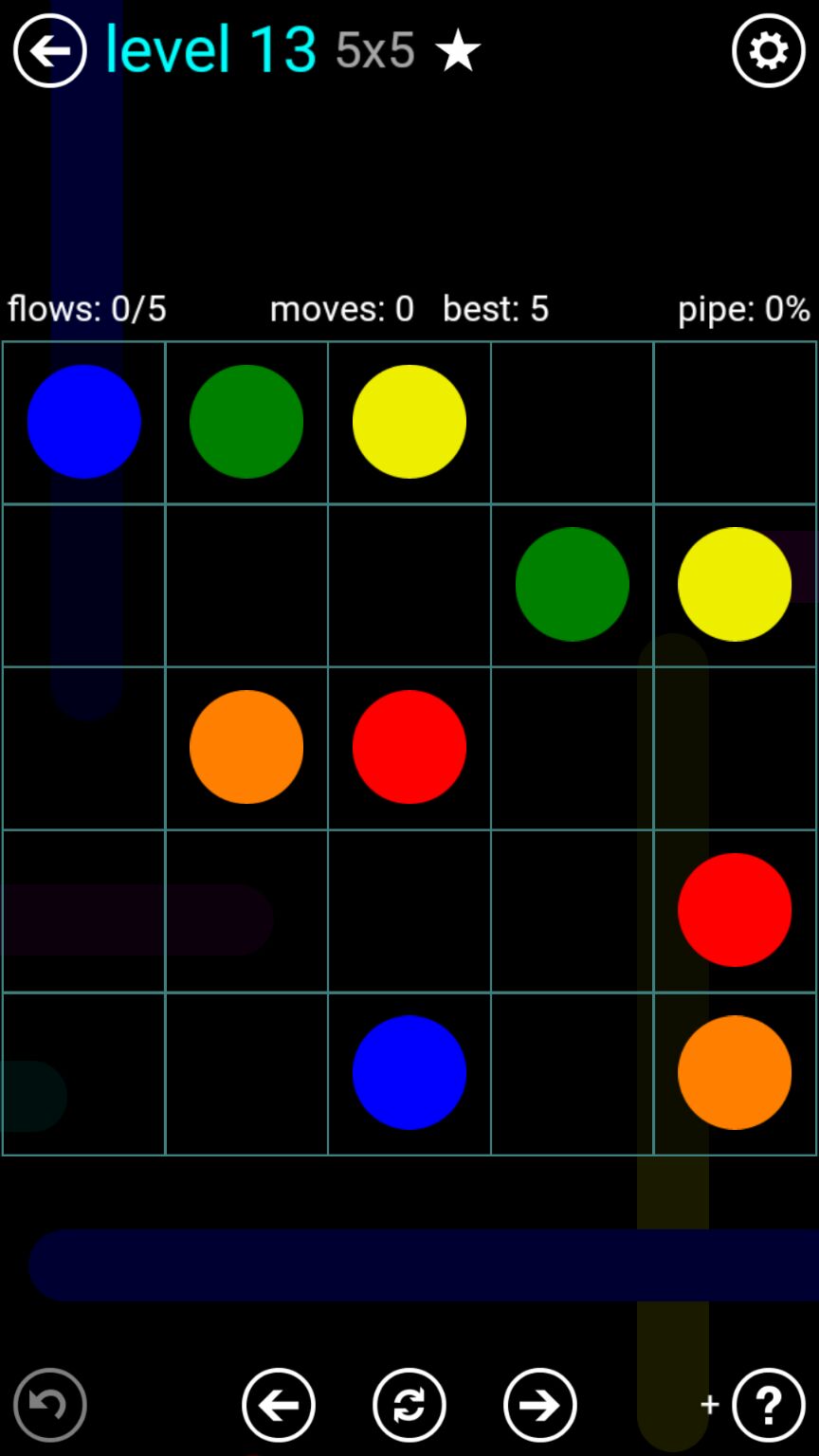Screen dimensions: 819x1456
Task: Get a hint with the question mark
Action: pyautogui.click(x=768, y=1404)
